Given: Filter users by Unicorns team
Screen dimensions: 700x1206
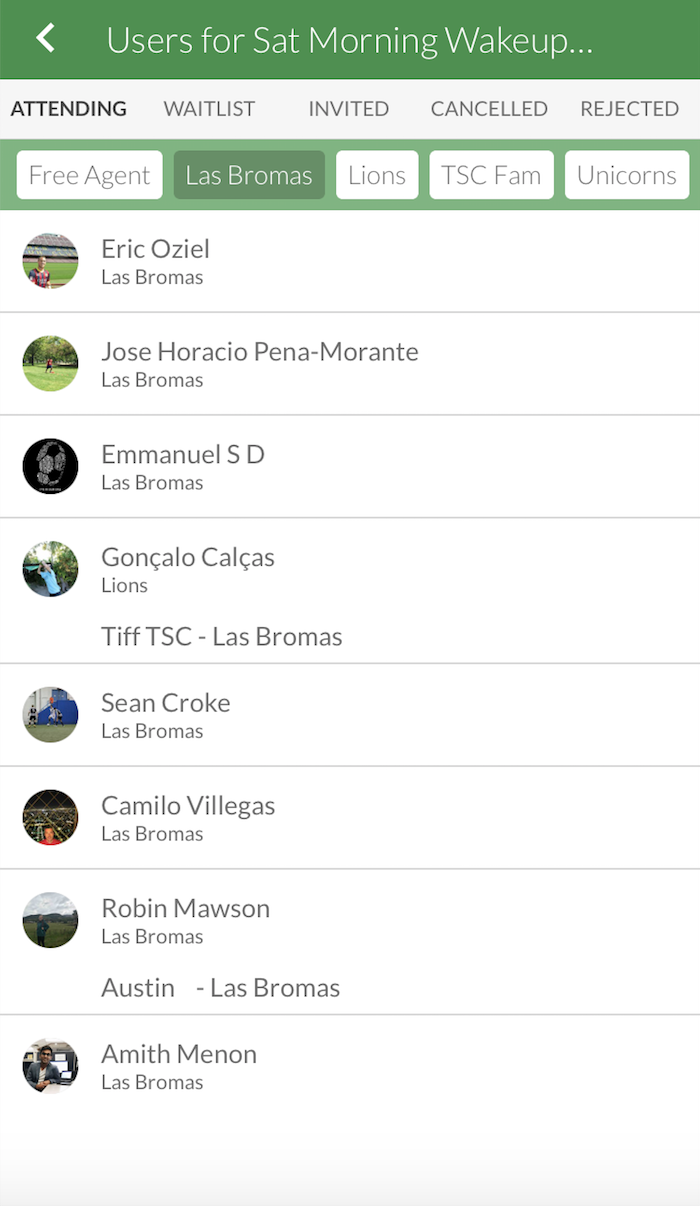Looking at the screenshot, I should coord(627,175).
